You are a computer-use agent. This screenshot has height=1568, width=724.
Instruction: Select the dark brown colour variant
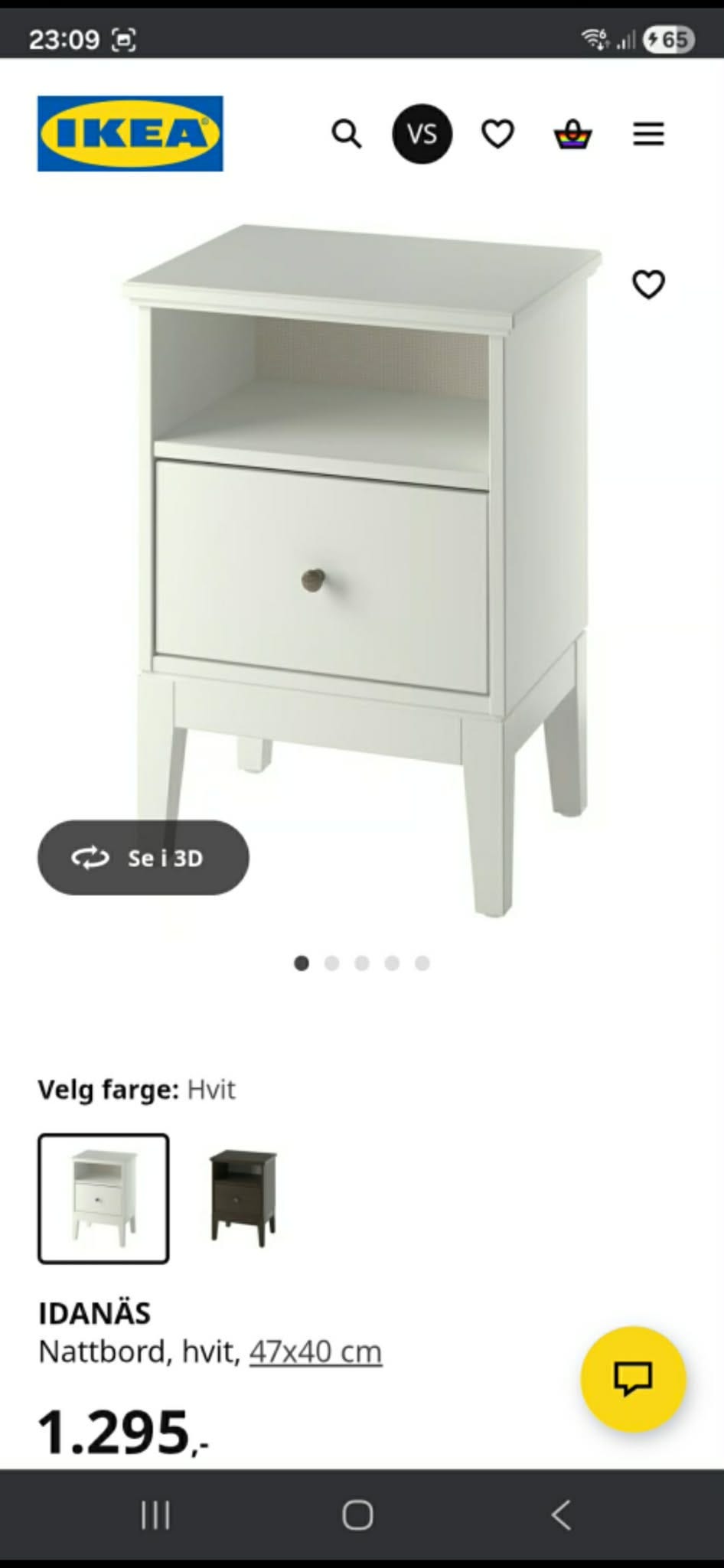click(243, 1198)
